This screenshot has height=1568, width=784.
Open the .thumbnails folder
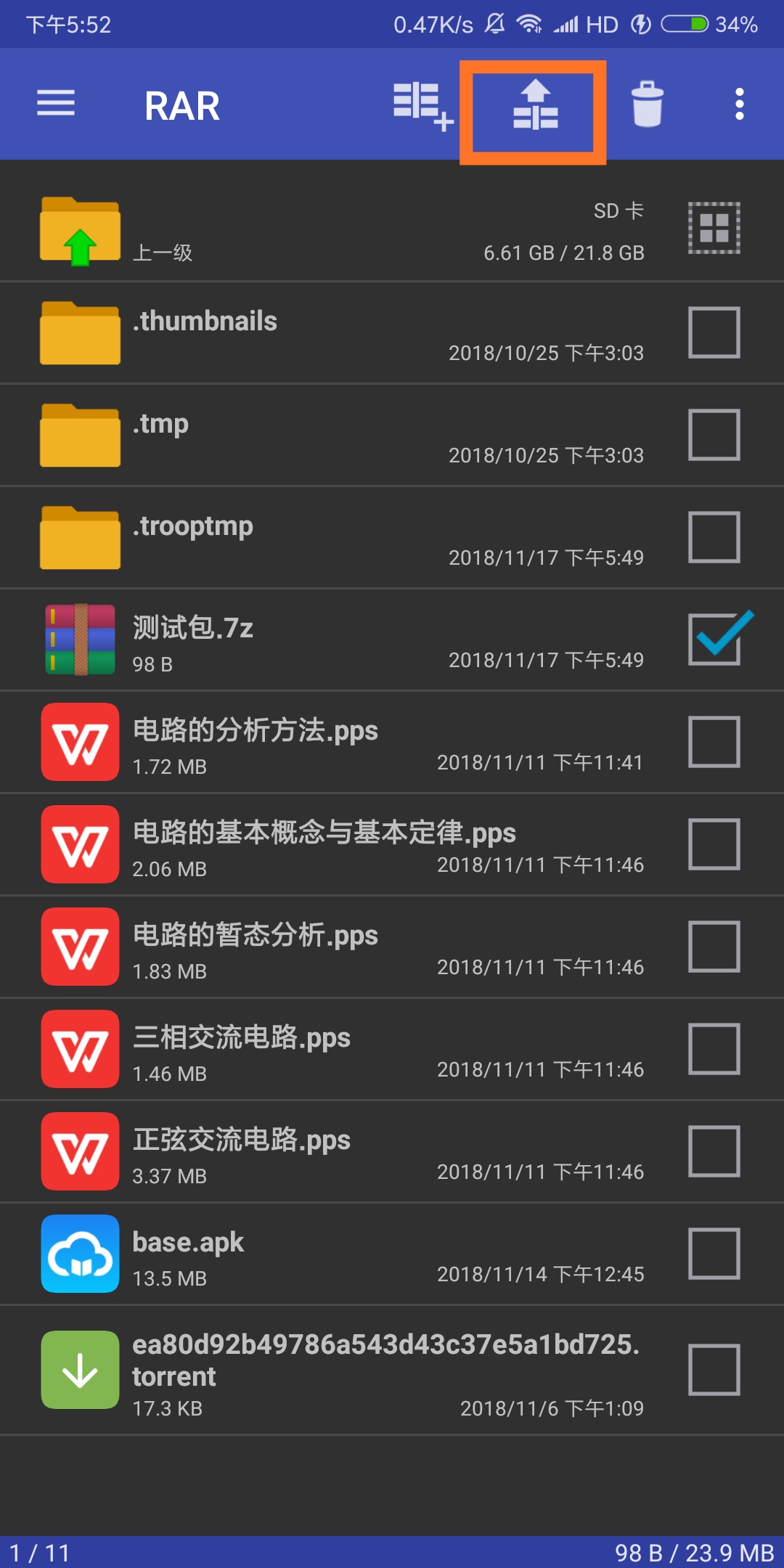[290, 332]
